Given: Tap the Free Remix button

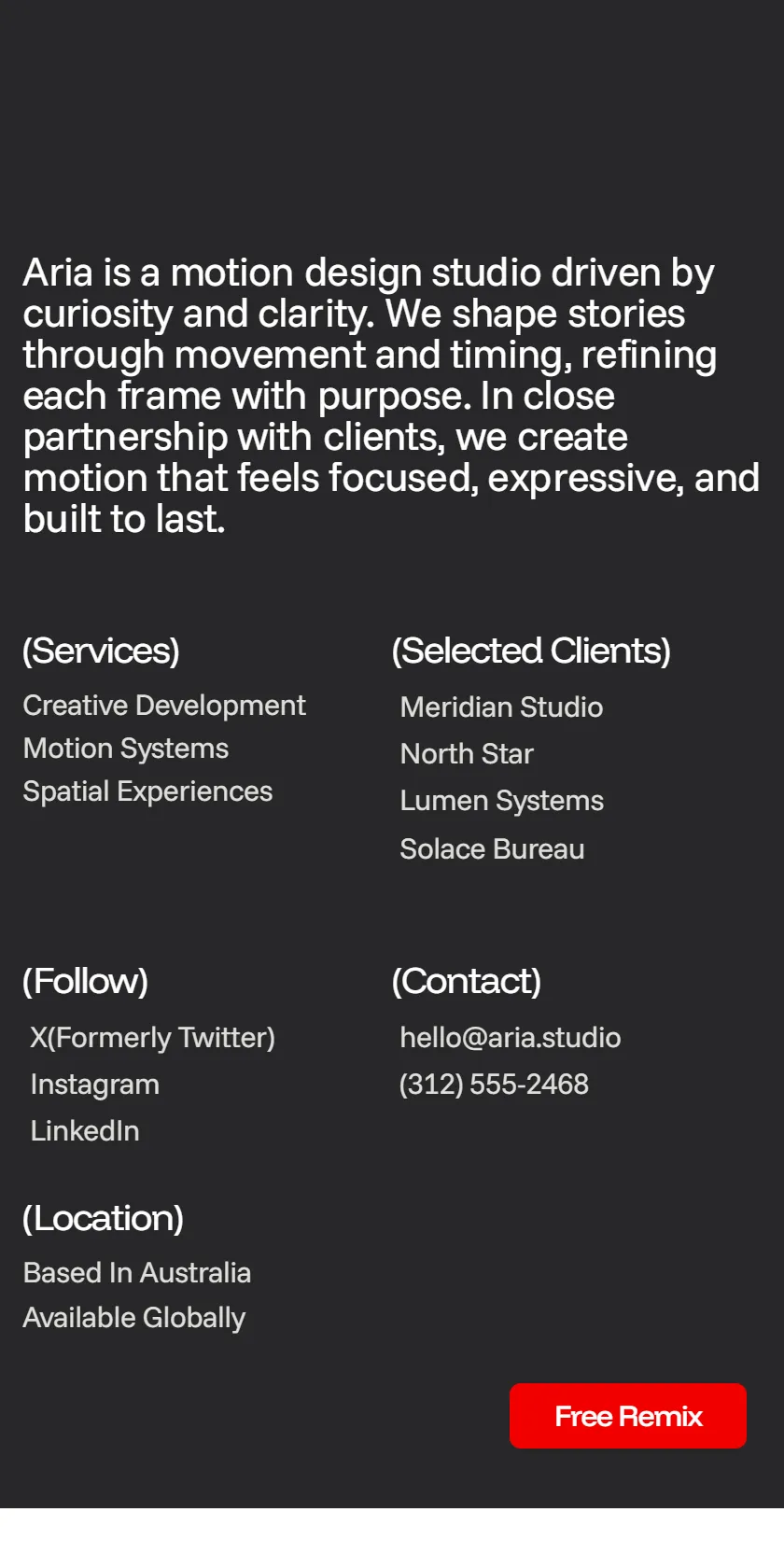Looking at the screenshot, I should pyautogui.click(x=628, y=1416).
